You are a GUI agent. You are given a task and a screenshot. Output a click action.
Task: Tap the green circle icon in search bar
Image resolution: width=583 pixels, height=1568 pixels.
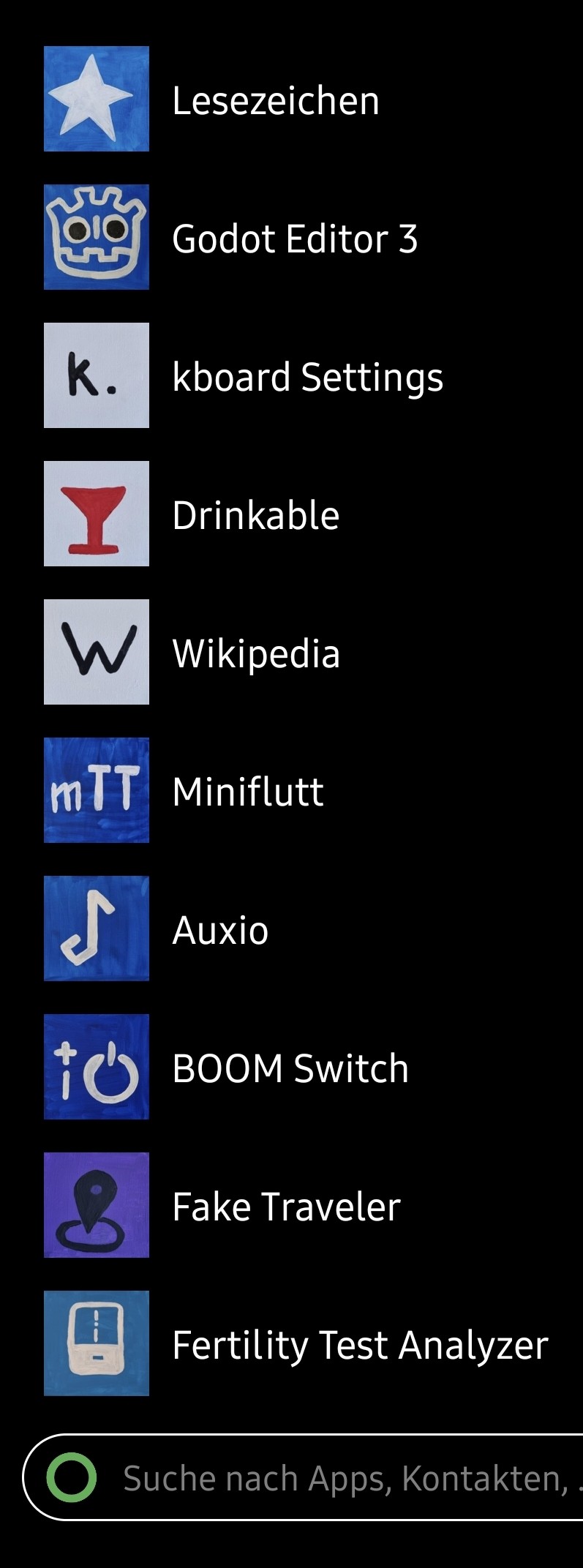[x=72, y=1478]
